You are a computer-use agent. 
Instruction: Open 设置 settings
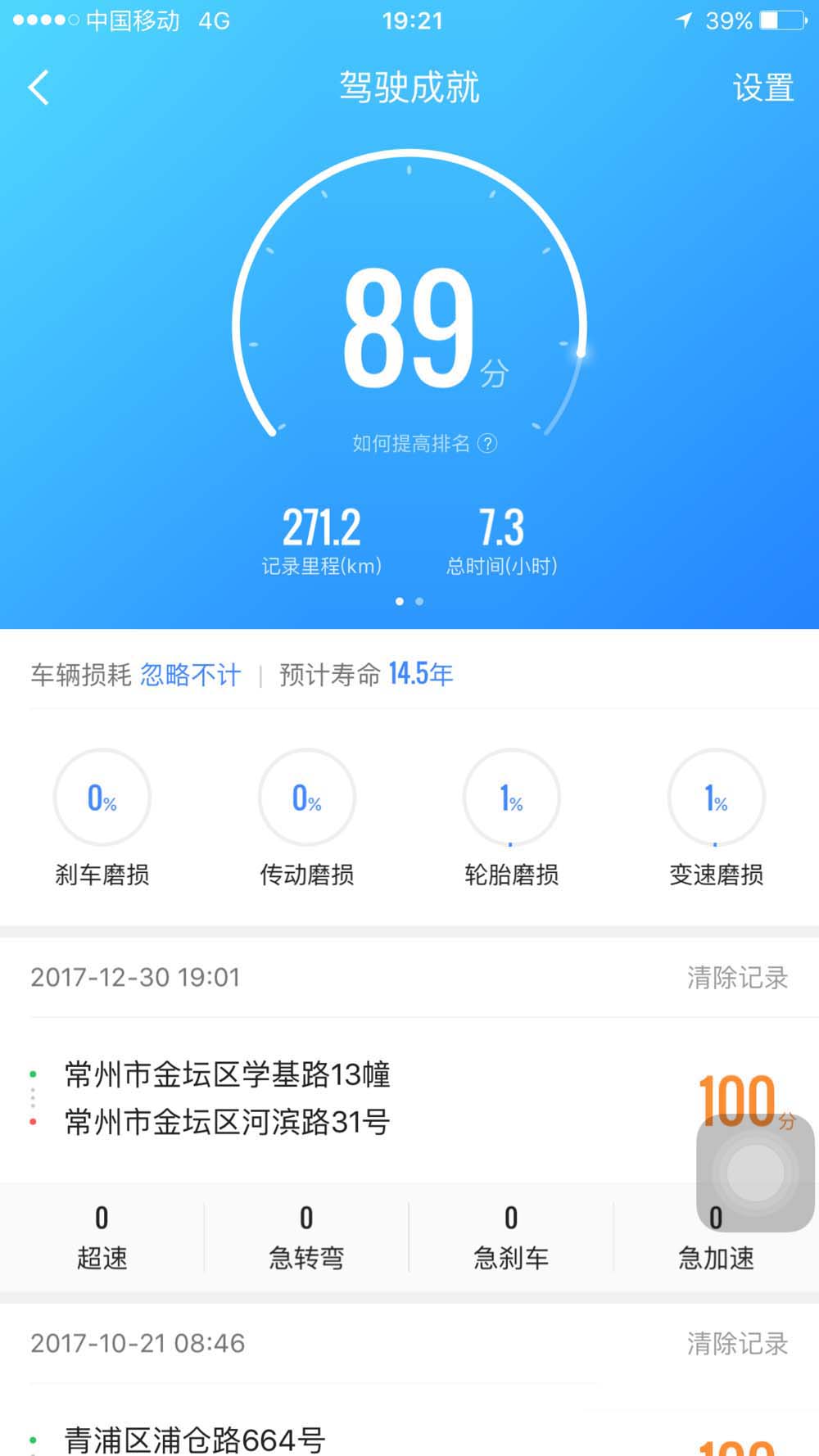coord(762,88)
